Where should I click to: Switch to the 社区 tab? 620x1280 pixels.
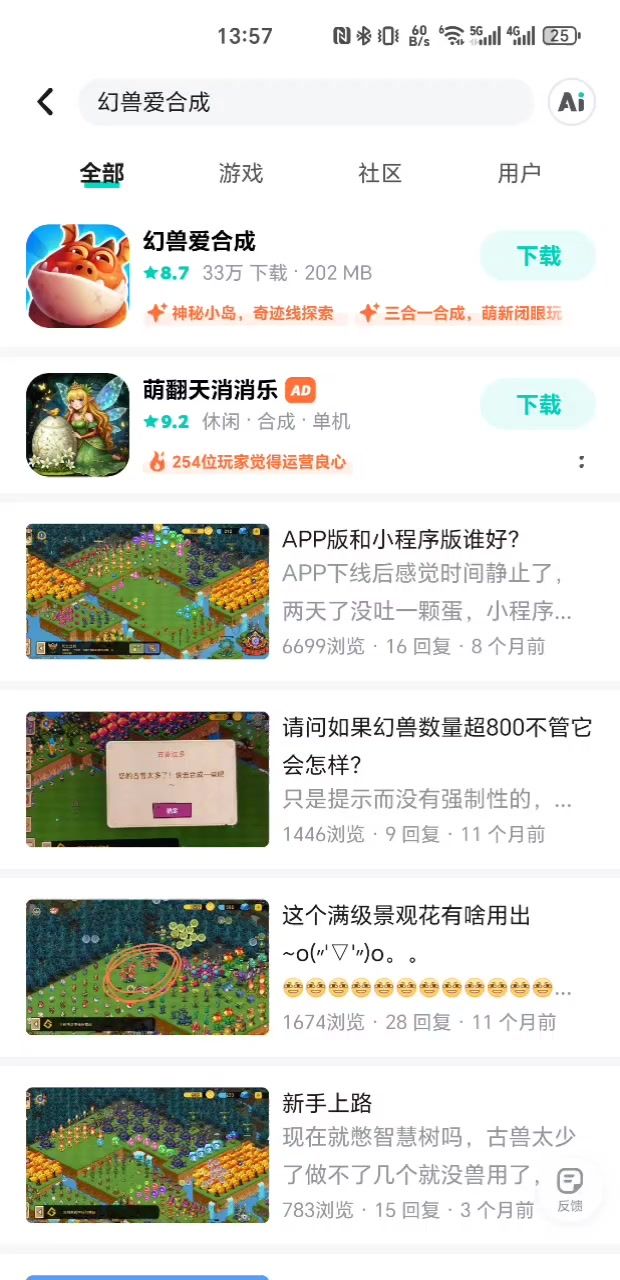tap(380, 173)
